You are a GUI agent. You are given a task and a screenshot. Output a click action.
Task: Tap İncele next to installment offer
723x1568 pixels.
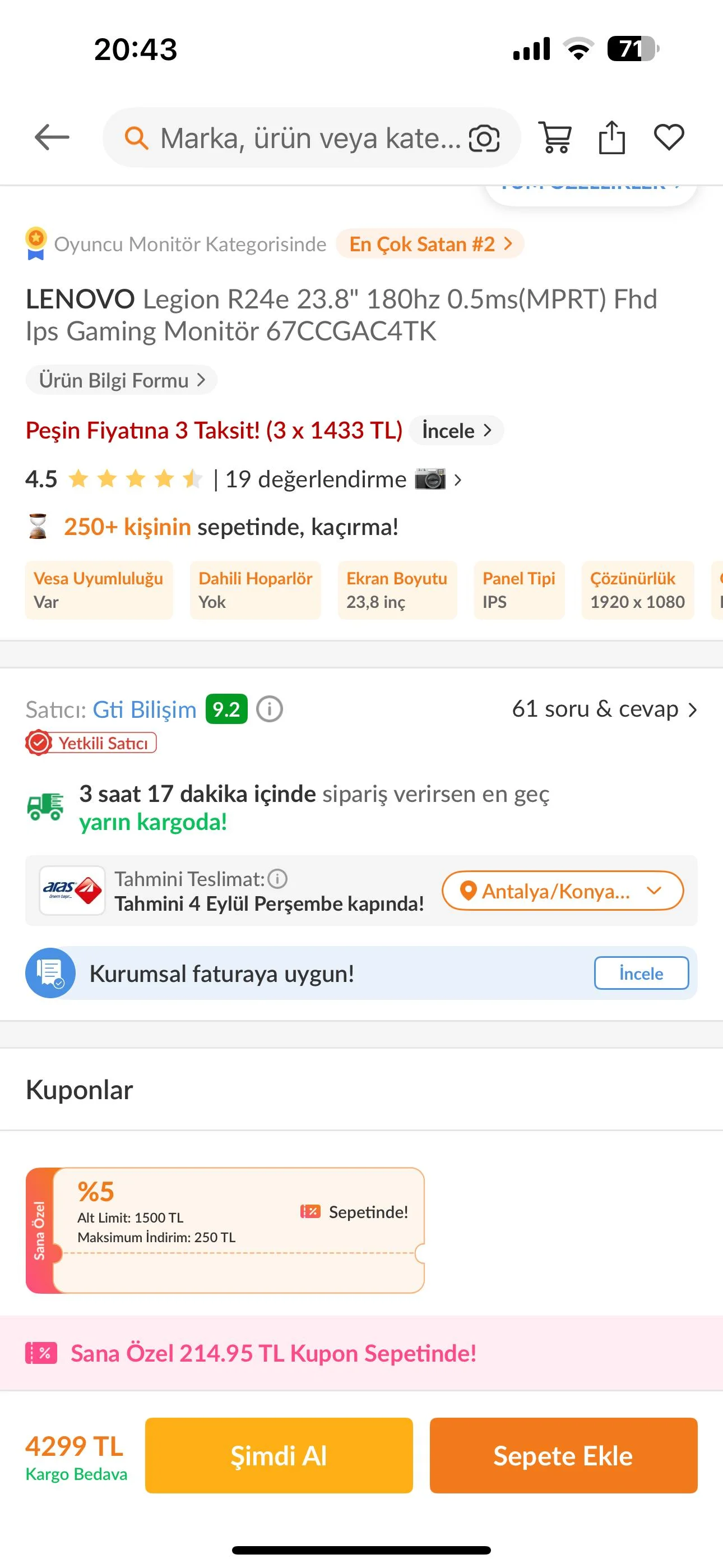pyautogui.click(x=456, y=431)
